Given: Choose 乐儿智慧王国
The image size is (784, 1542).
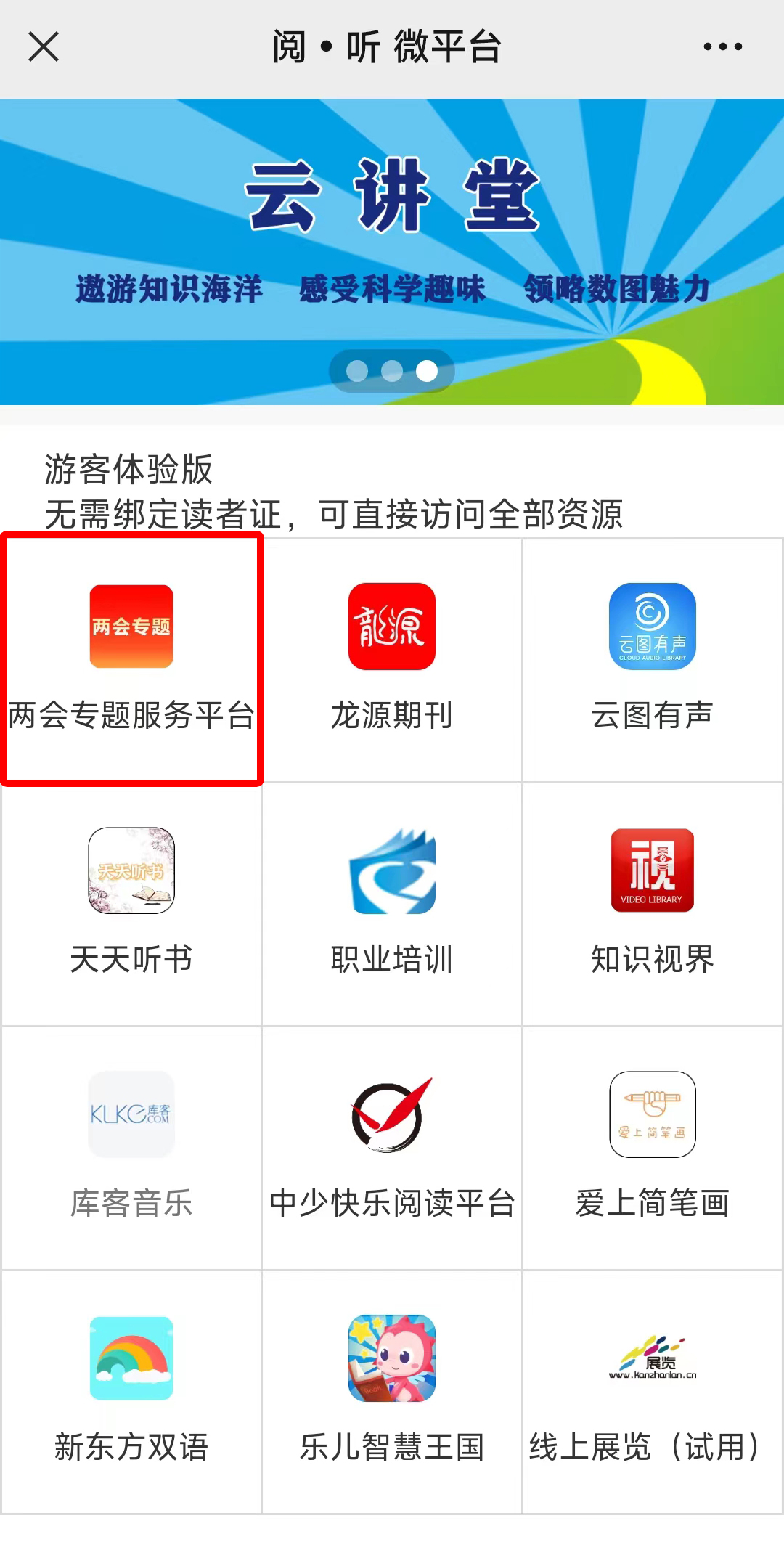Looking at the screenshot, I should click(x=392, y=1390).
